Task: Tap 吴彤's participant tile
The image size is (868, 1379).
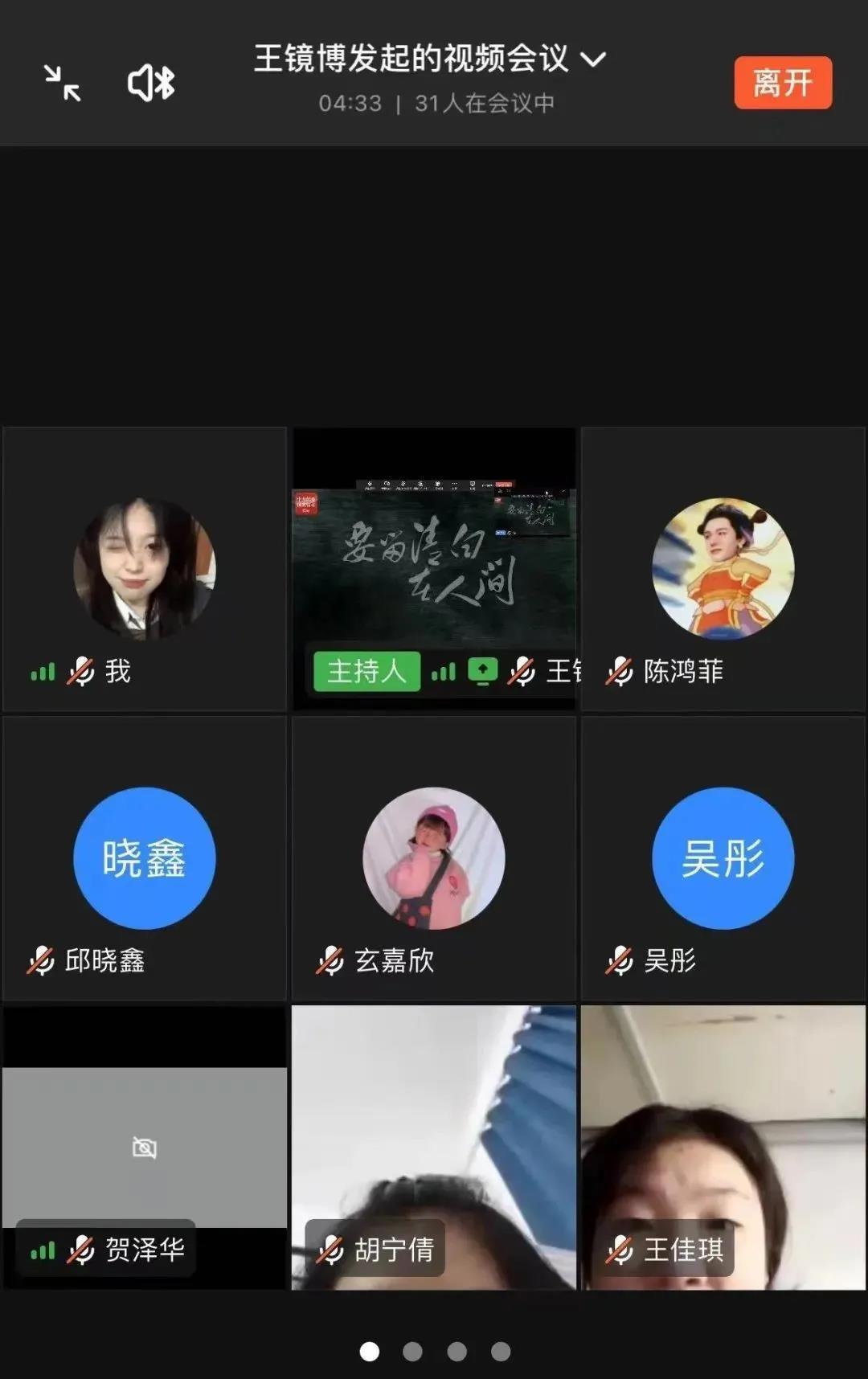Action: pyautogui.click(x=723, y=858)
